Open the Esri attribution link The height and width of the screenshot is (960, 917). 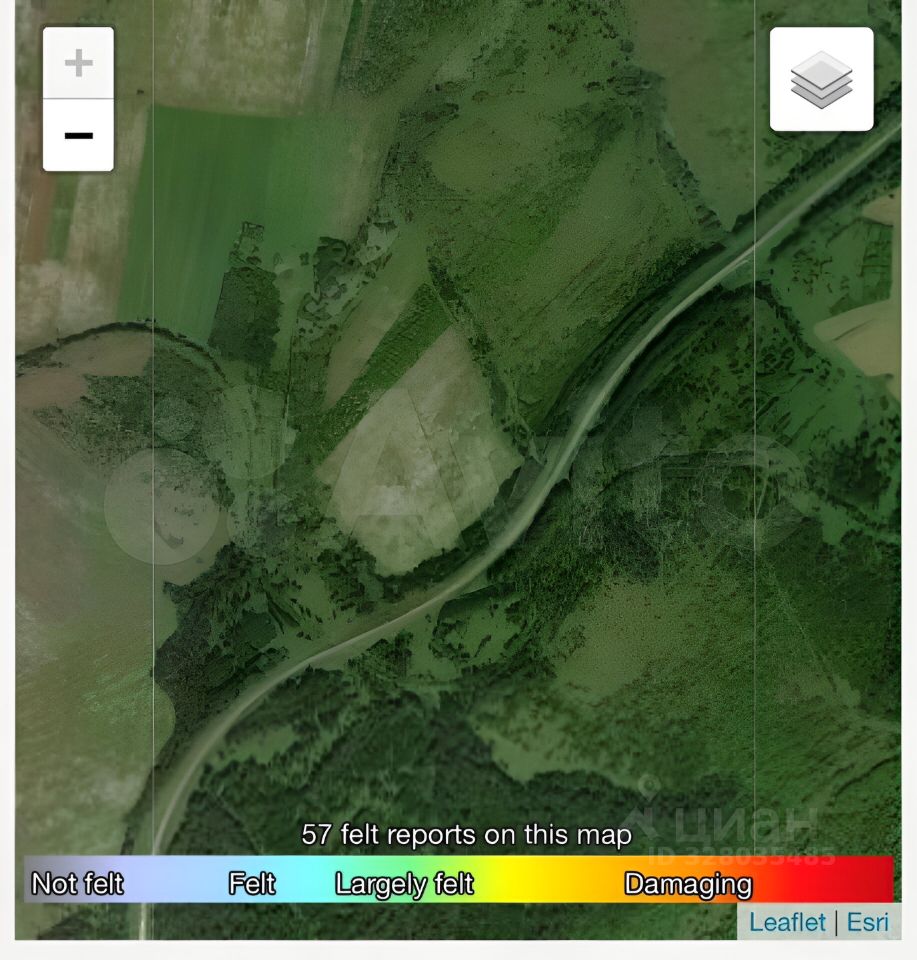pos(867,922)
